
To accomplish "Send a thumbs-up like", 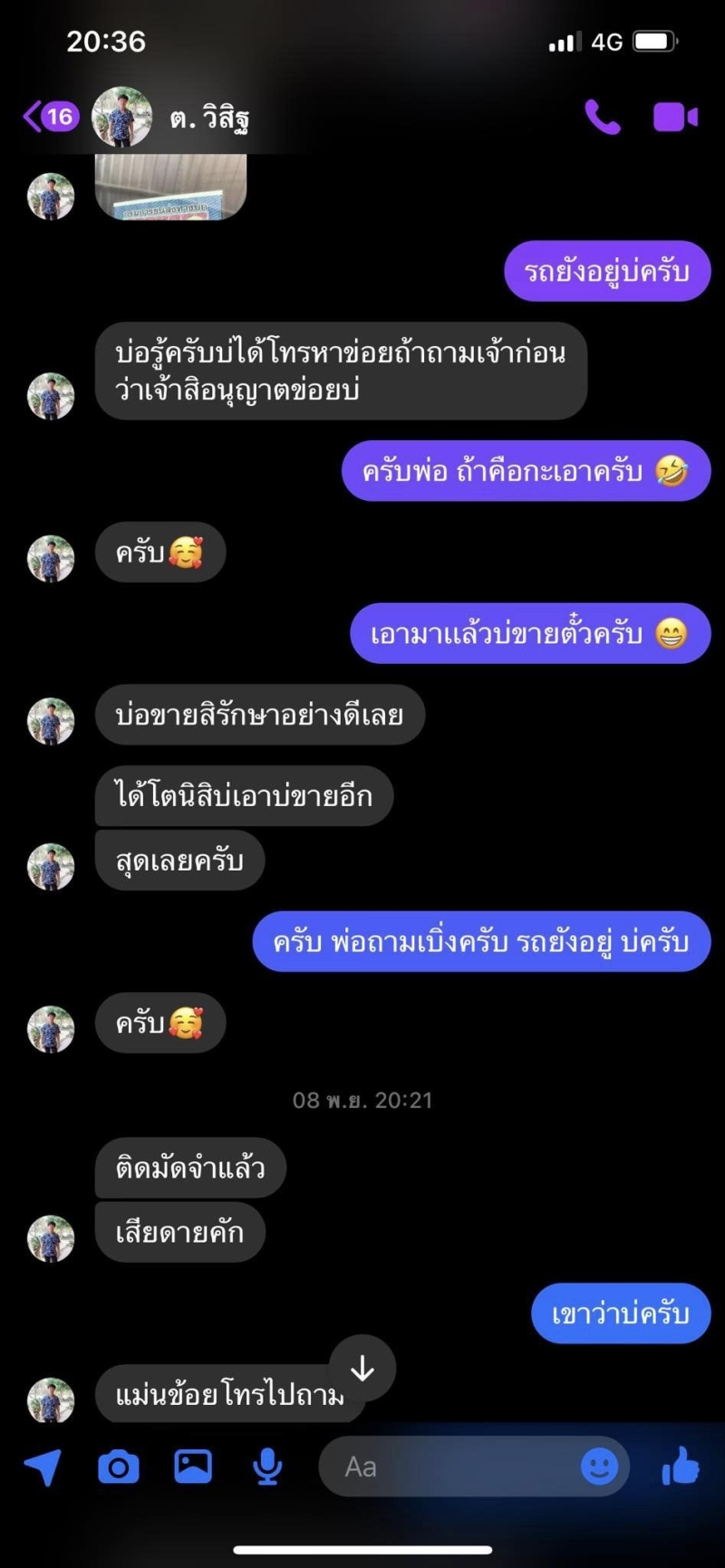I will tap(680, 1466).
